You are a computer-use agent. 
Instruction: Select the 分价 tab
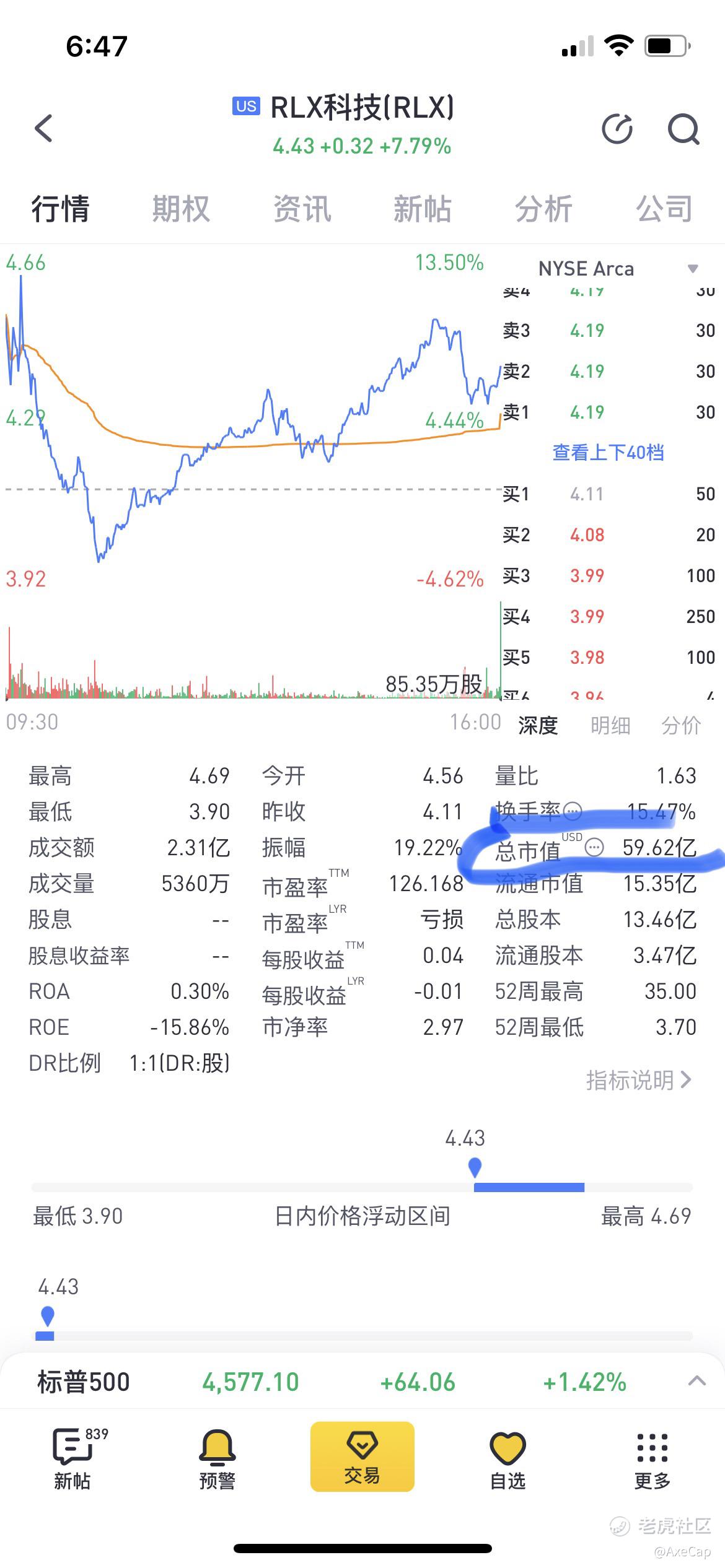coord(681,725)
